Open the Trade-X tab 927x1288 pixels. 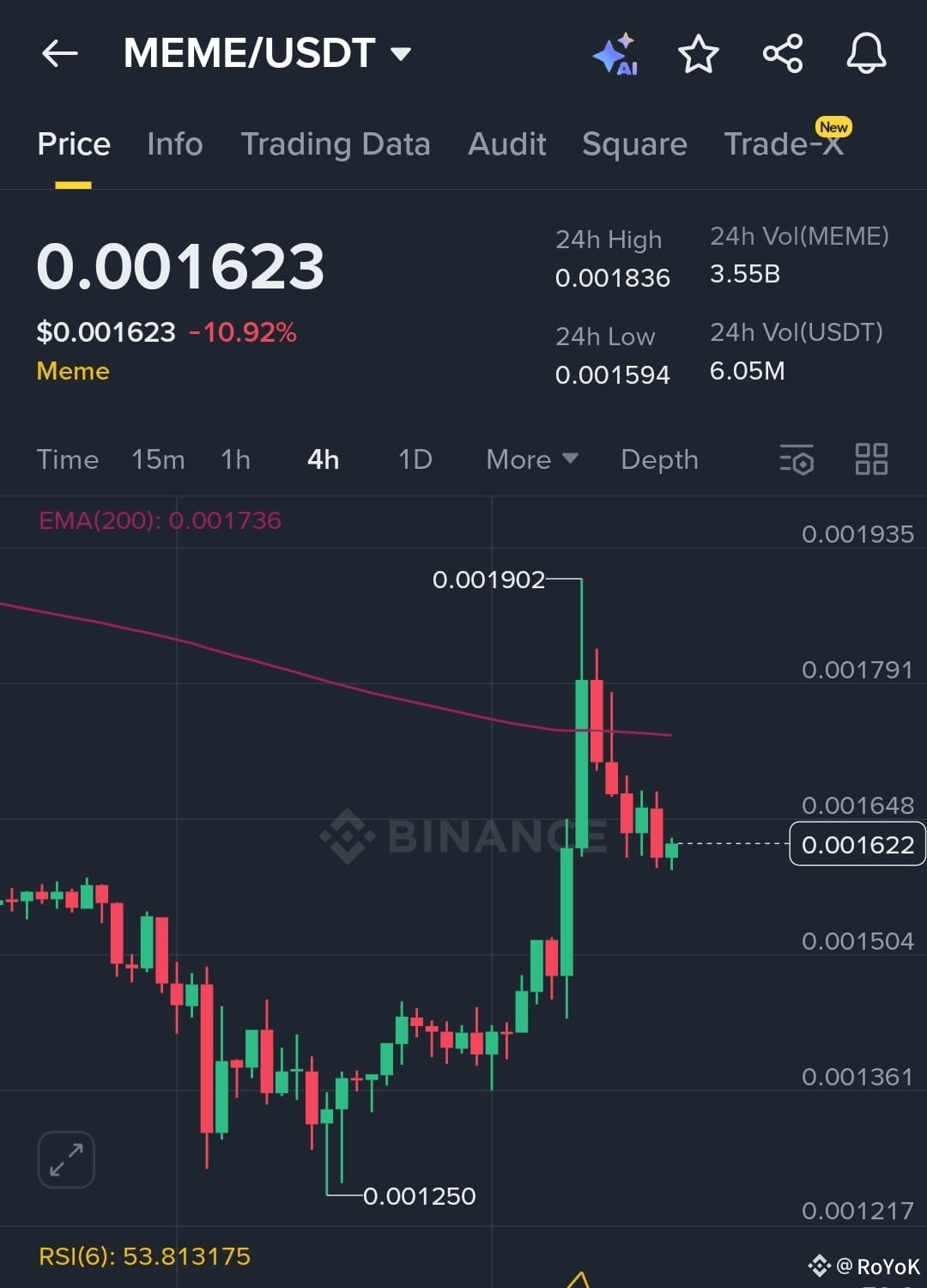pyautogui.click(x=784, y=144)
